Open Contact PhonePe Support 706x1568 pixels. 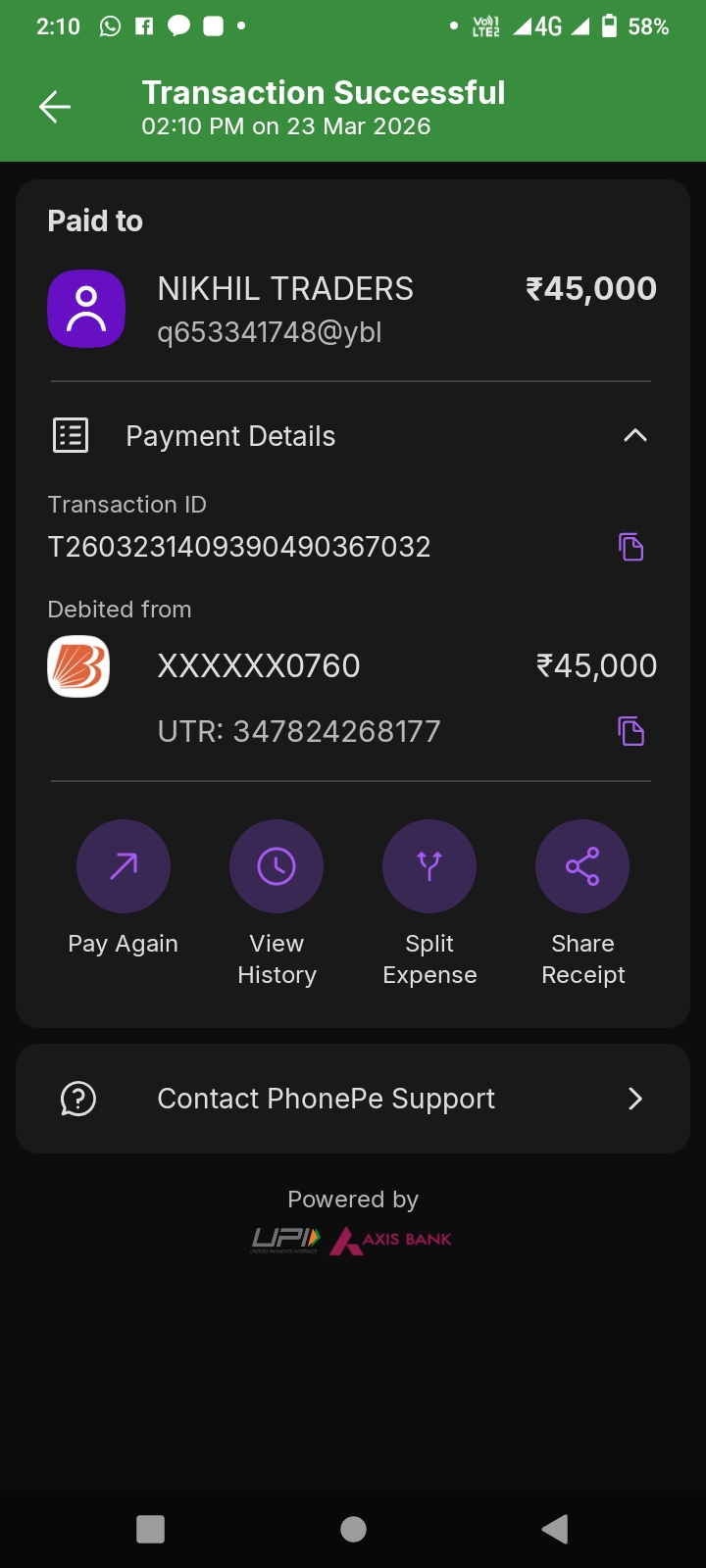(353, 1099)
